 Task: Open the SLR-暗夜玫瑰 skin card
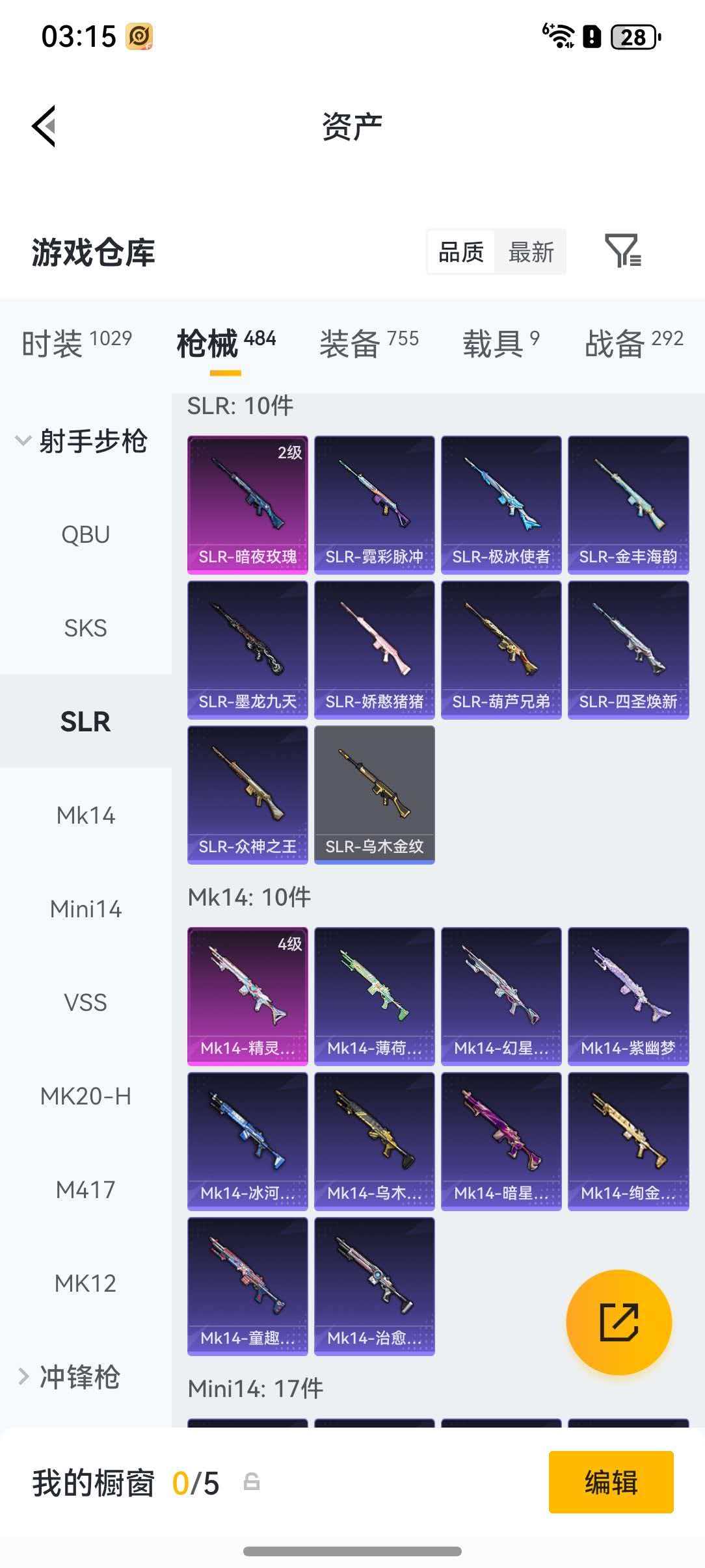click(247, 504)
